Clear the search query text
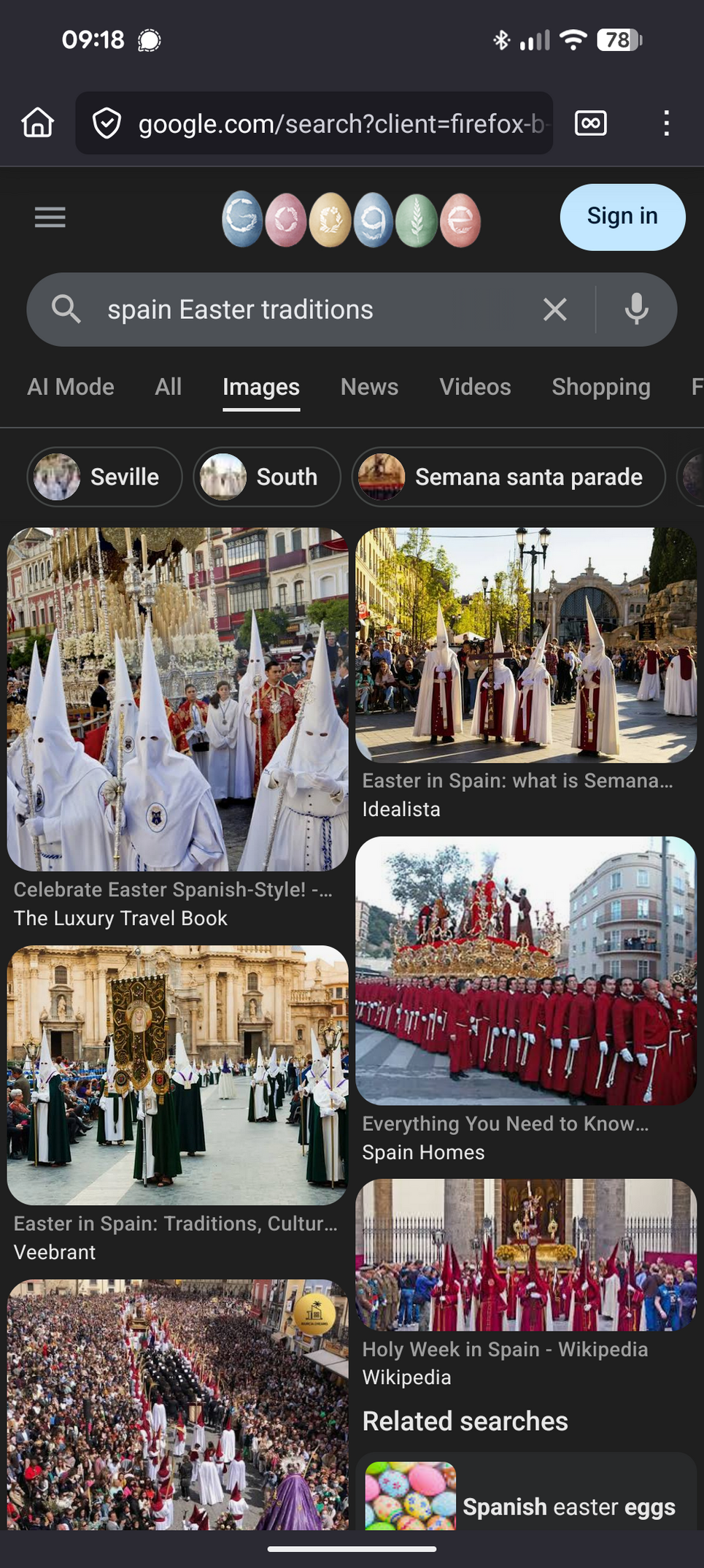704x1568 pixels. point(554,310)
